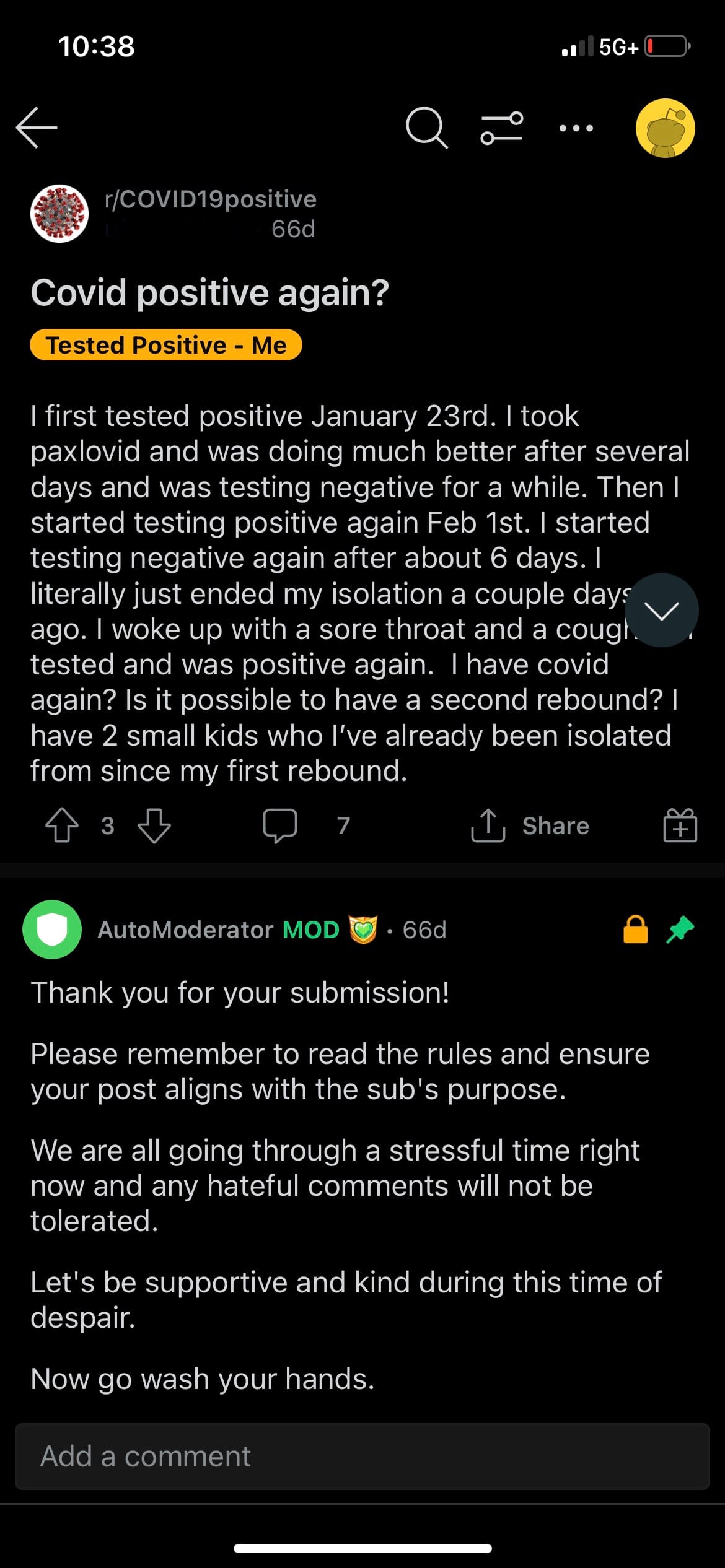Share this post

pos(530,825)
